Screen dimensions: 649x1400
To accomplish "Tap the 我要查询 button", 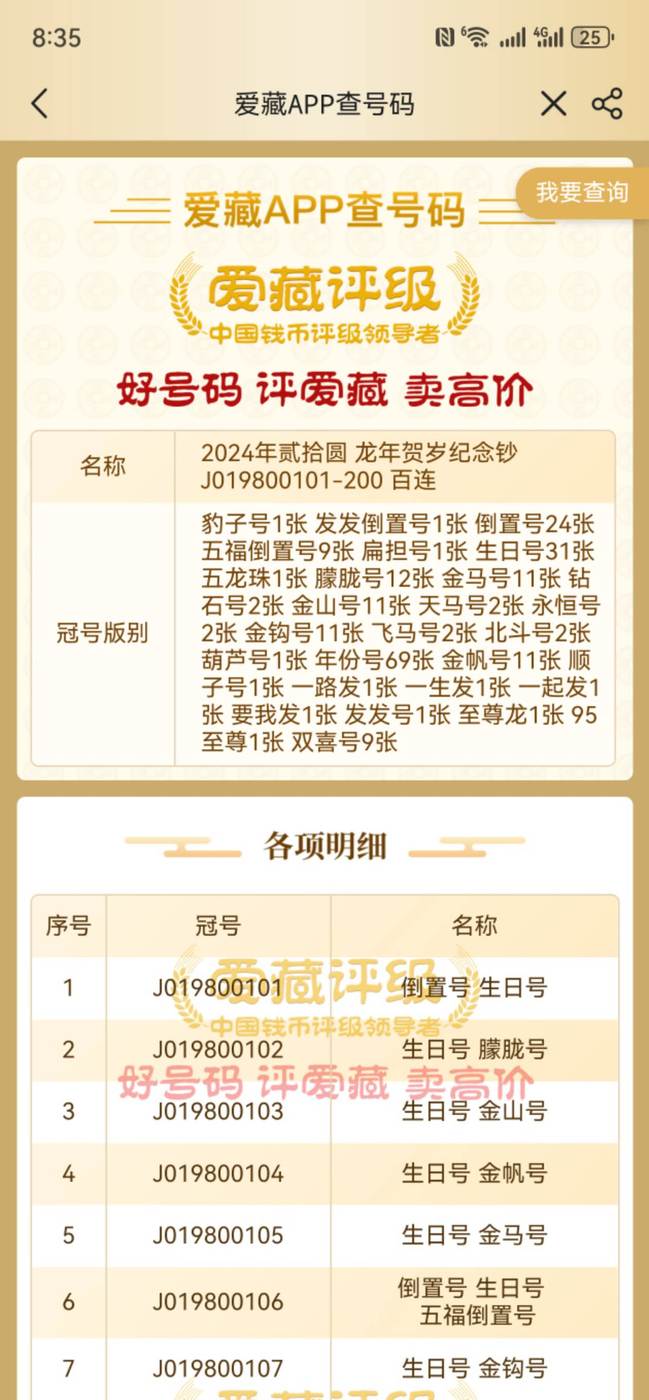I will [582, 193].
